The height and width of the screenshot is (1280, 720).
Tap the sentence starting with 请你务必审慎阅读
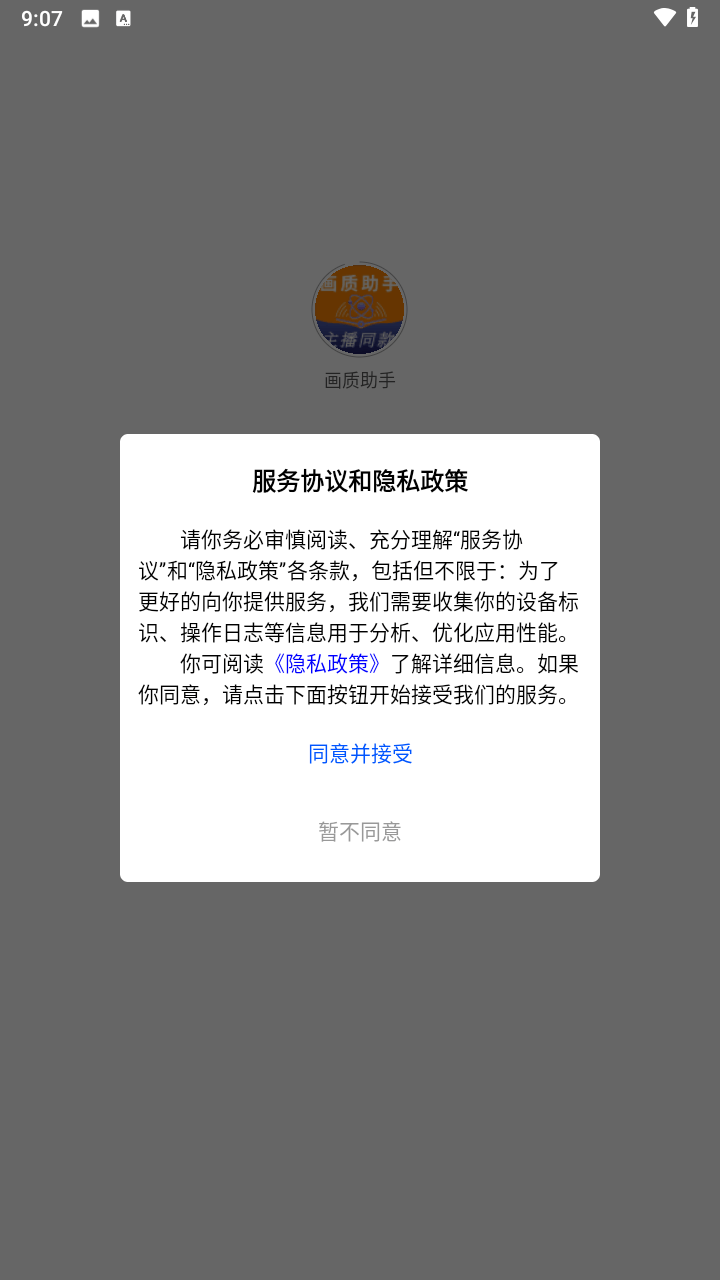coord(360,540)
